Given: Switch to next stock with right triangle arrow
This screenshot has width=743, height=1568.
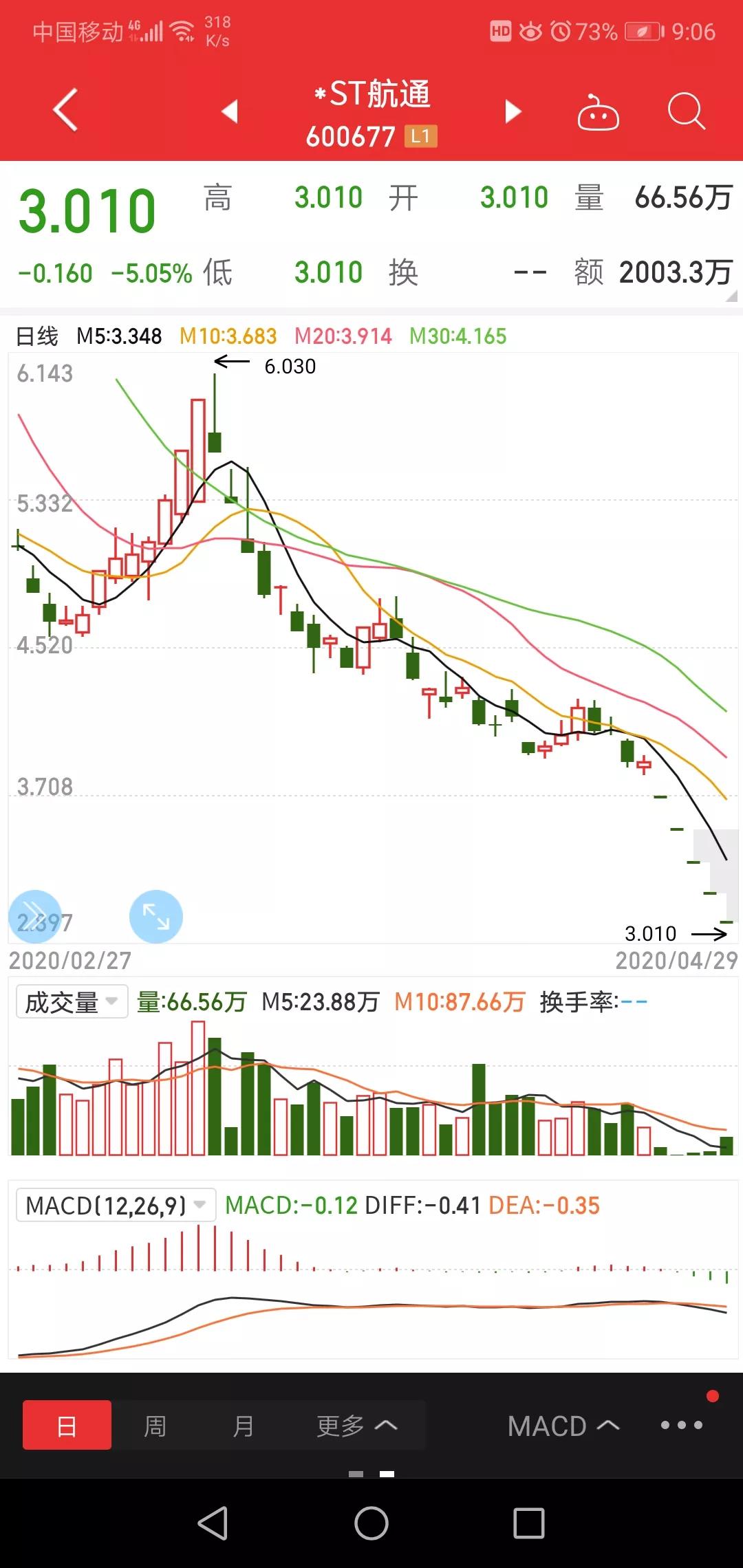Looking at the screenshot, I should tap(512, 112).
